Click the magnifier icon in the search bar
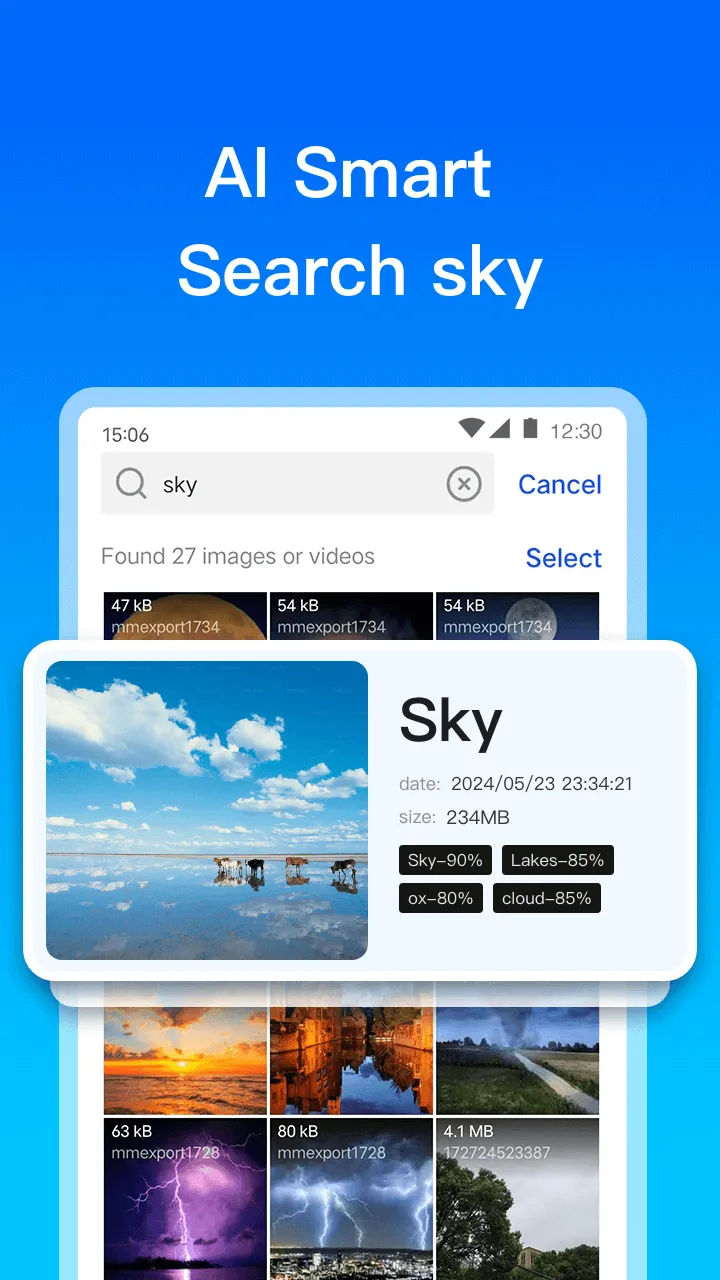The width and height of the screenshot is (720, 1280). [x=131, y=484]
